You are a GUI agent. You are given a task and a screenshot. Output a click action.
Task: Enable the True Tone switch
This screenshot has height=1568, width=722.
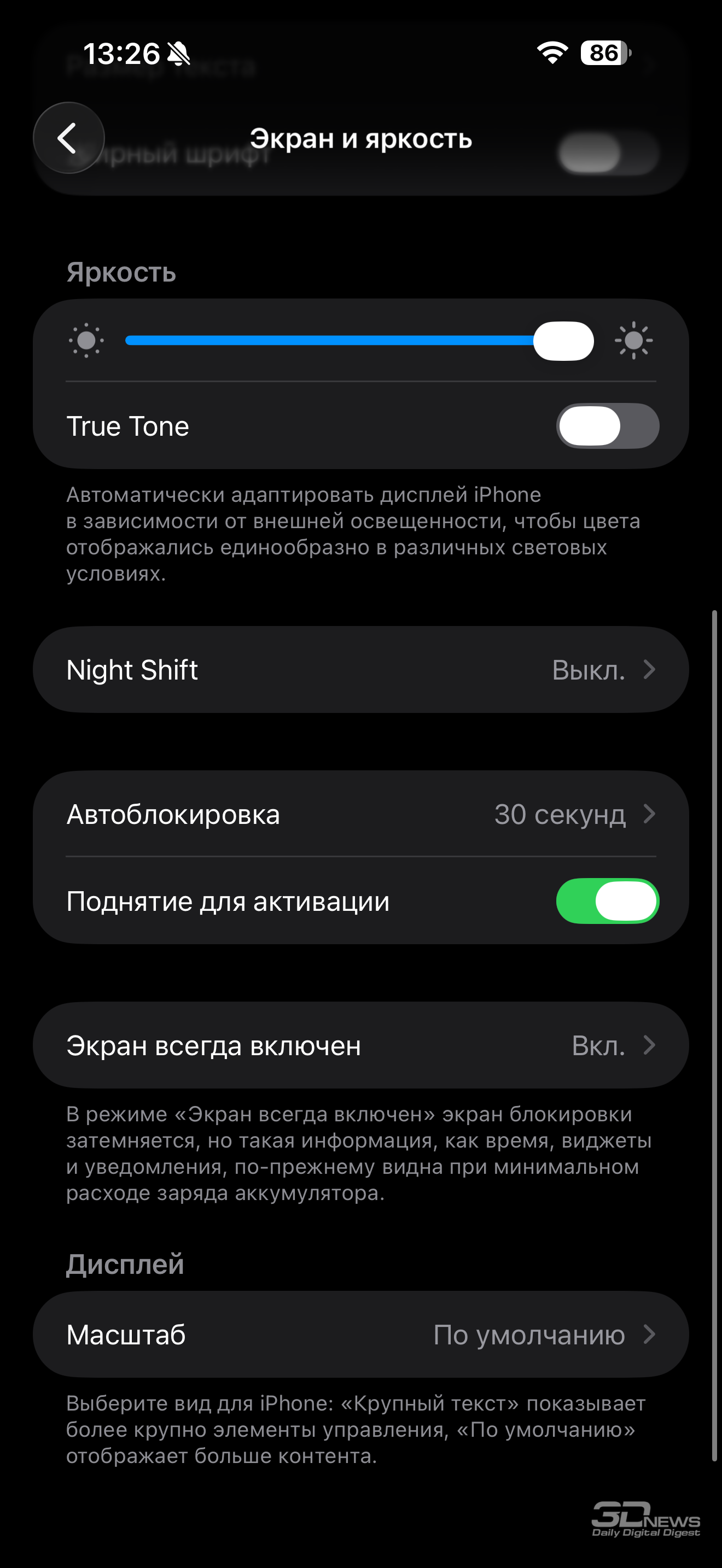point(607,426)
